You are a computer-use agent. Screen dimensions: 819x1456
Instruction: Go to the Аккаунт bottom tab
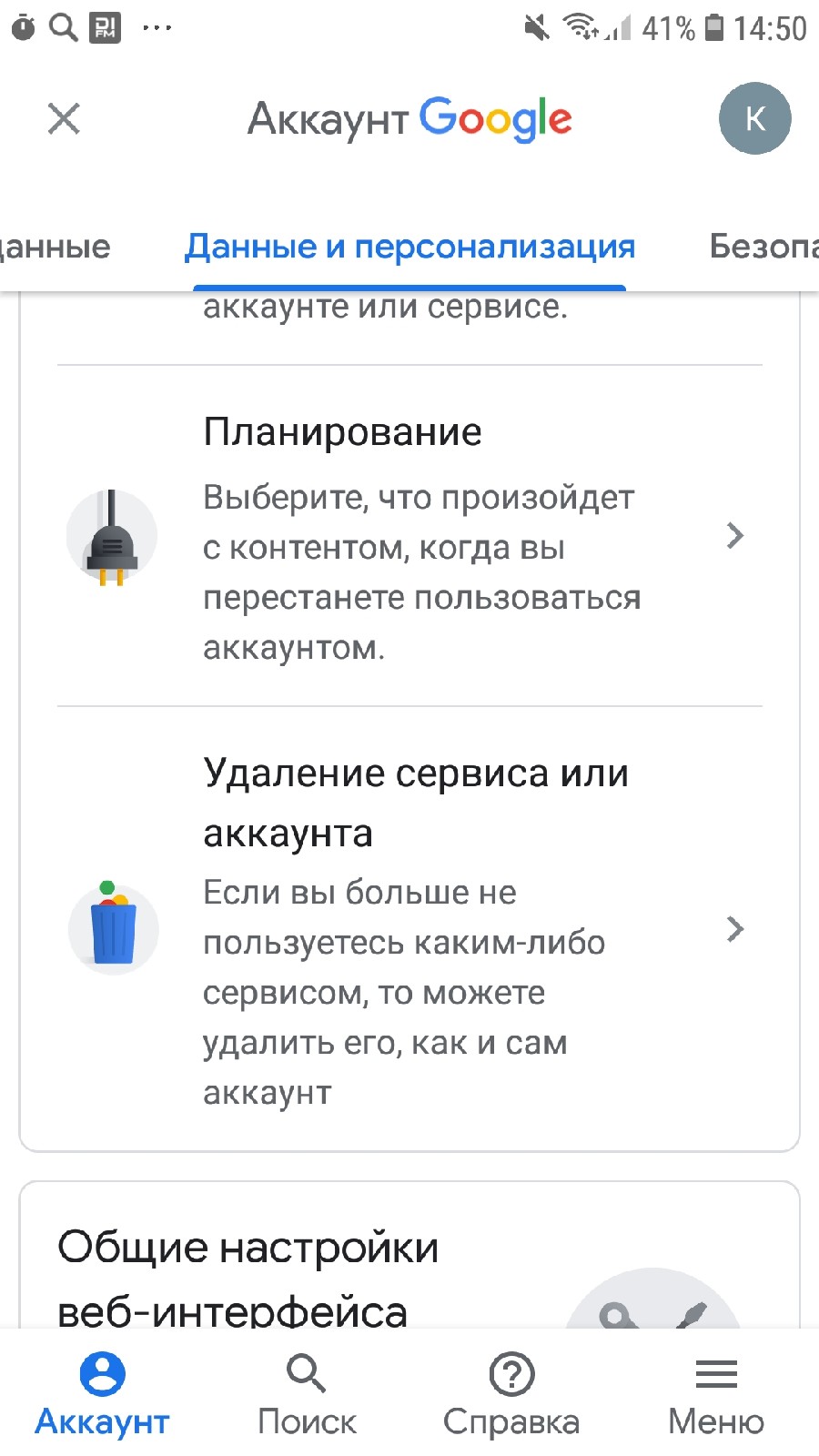pos(102,1393)
